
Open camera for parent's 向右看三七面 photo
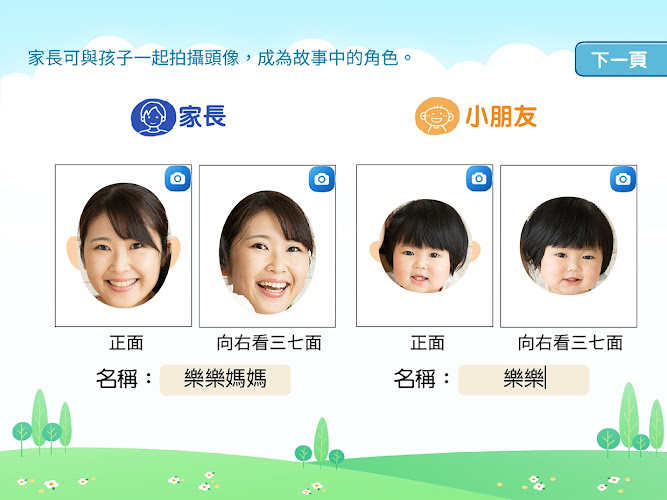(x=321, y=179)
